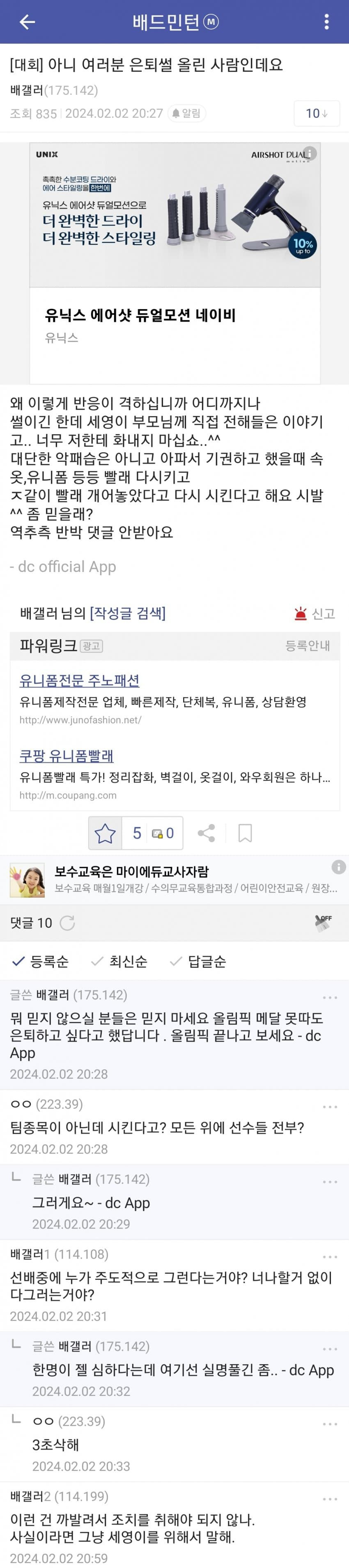349x1568 pixels.
Task: Go back with the top-left arrow
Action: pyautogui.click(x=28, y=22)
